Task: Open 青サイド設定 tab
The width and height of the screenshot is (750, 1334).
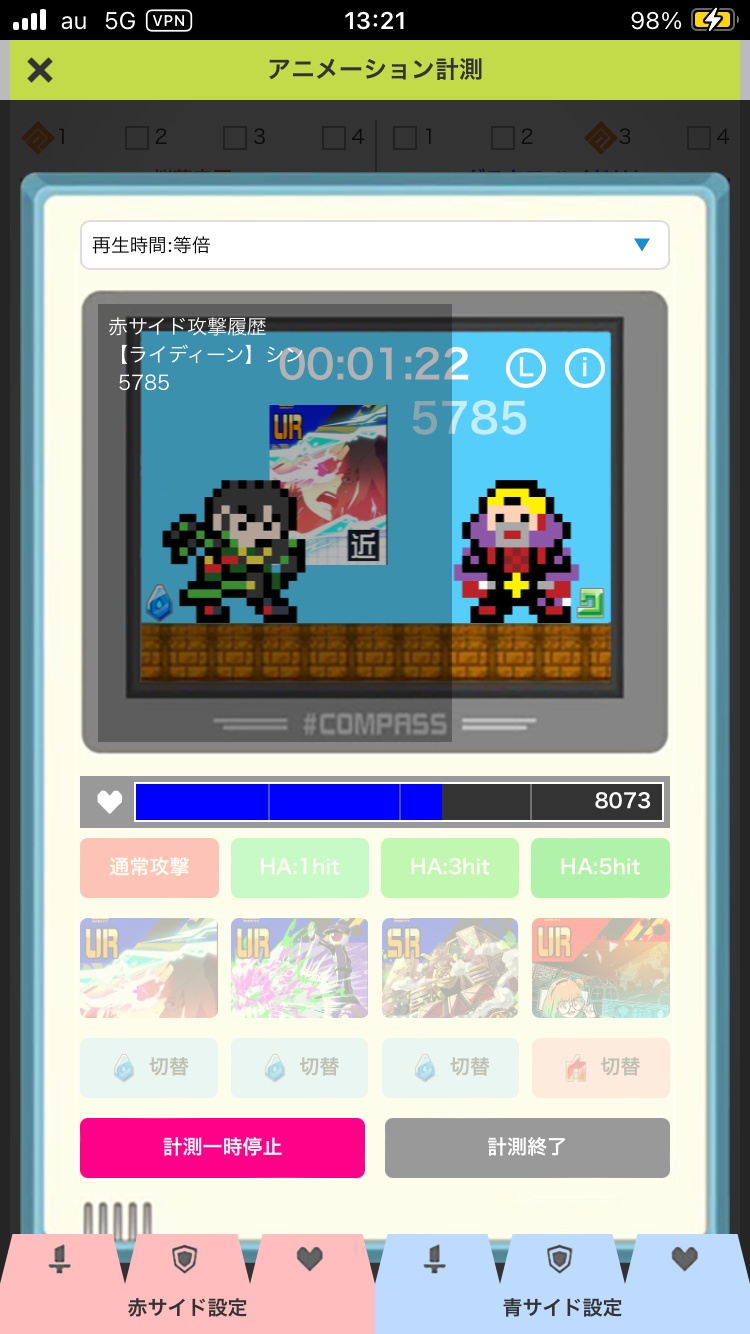Action: pyautogui.click(x=562, y=1307)
